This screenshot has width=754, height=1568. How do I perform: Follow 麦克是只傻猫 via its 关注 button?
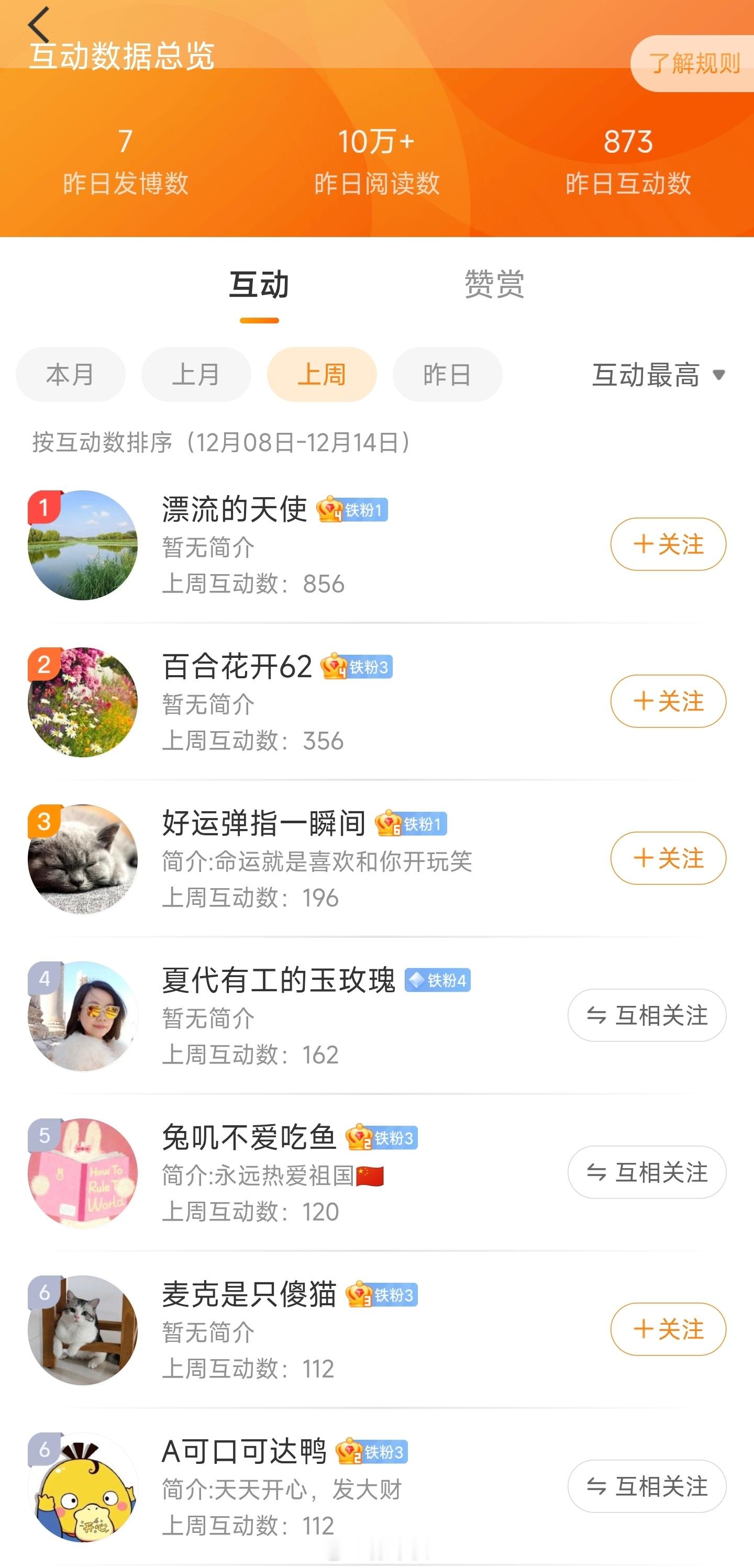click(668, 1329)
